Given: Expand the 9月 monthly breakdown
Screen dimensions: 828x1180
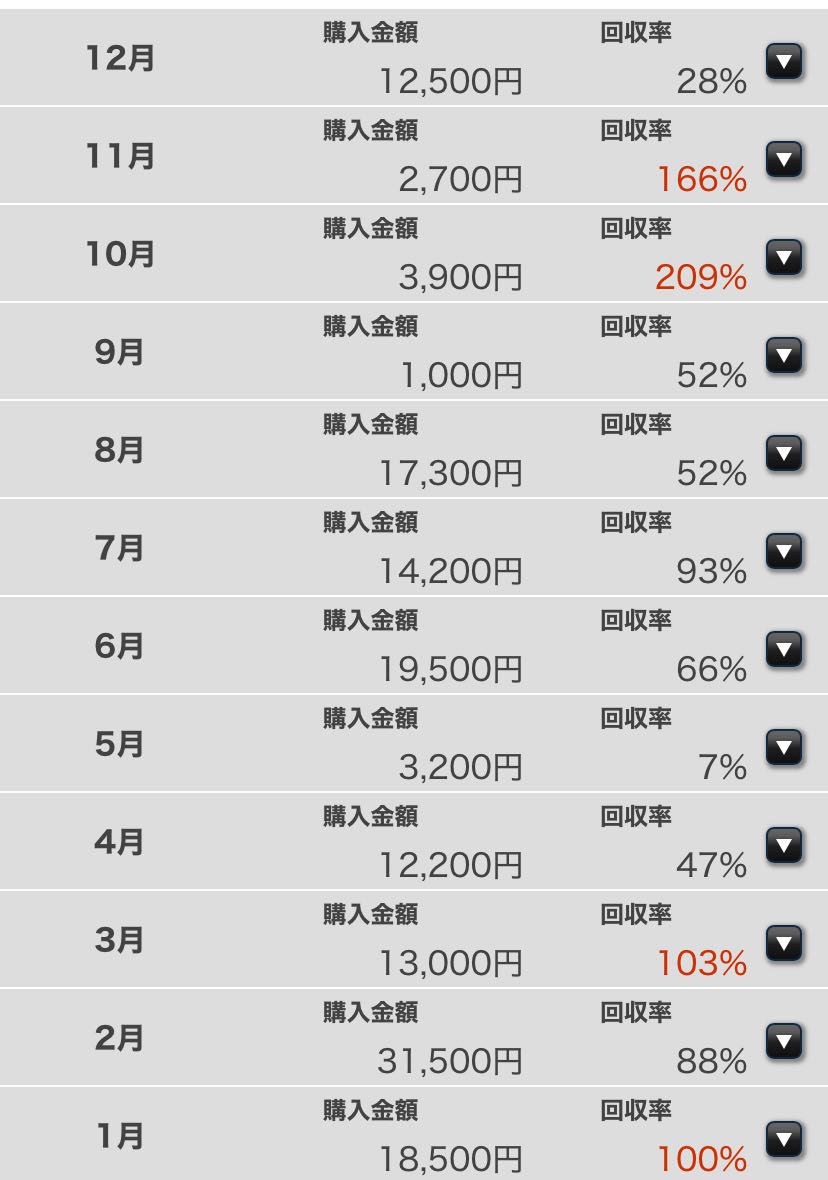Looking at the screenshot, I should coord(784,356).
